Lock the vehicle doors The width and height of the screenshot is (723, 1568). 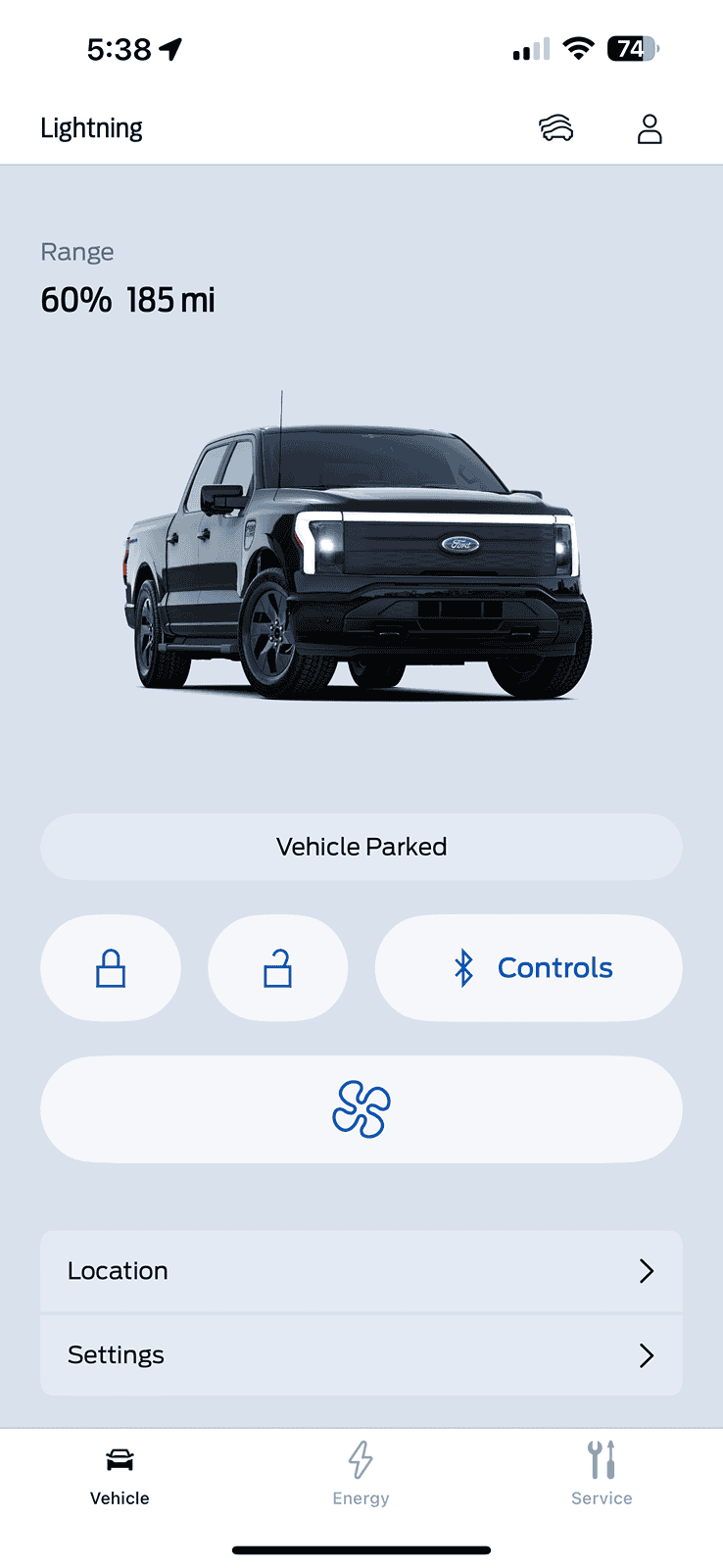tap(111, 968)
